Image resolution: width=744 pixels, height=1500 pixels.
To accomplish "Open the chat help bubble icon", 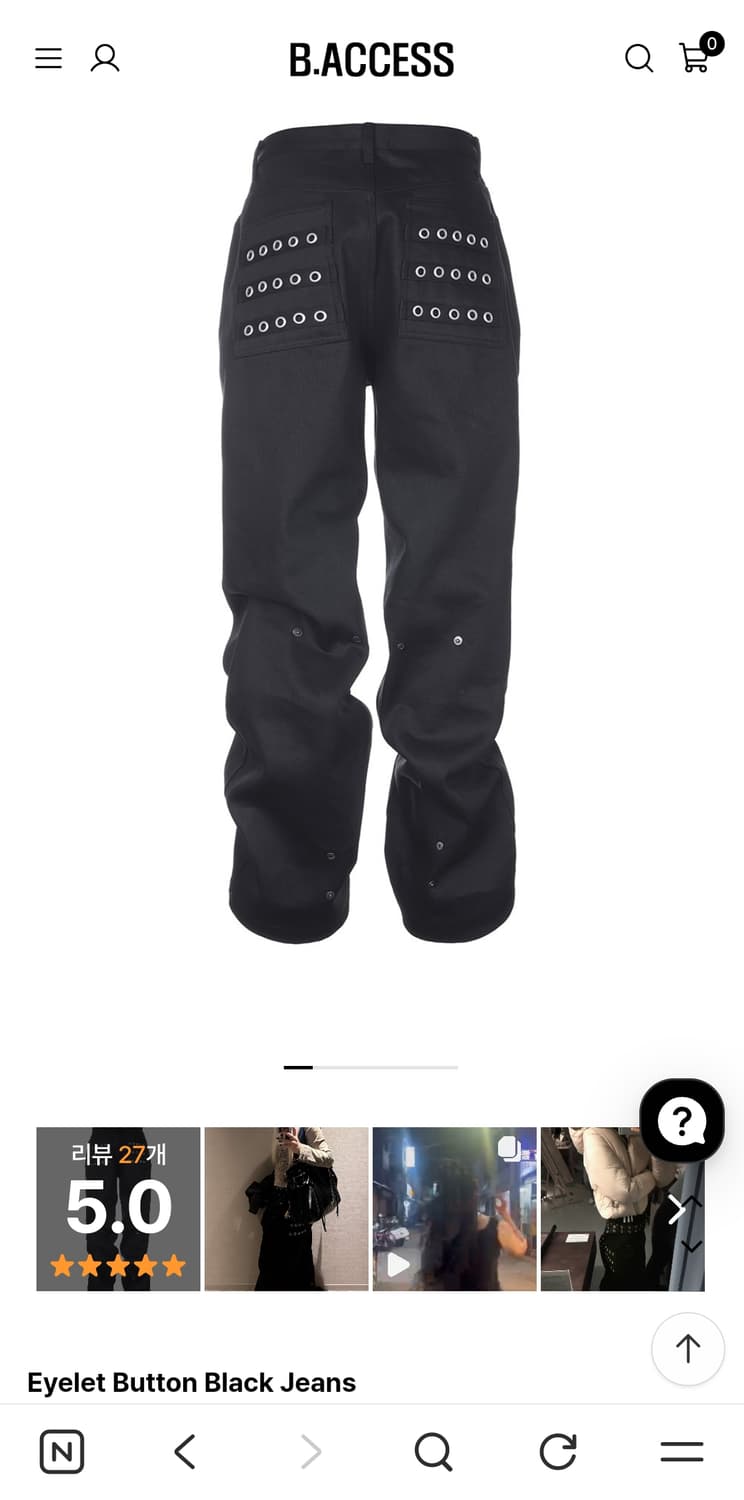I will (681, 1121).
